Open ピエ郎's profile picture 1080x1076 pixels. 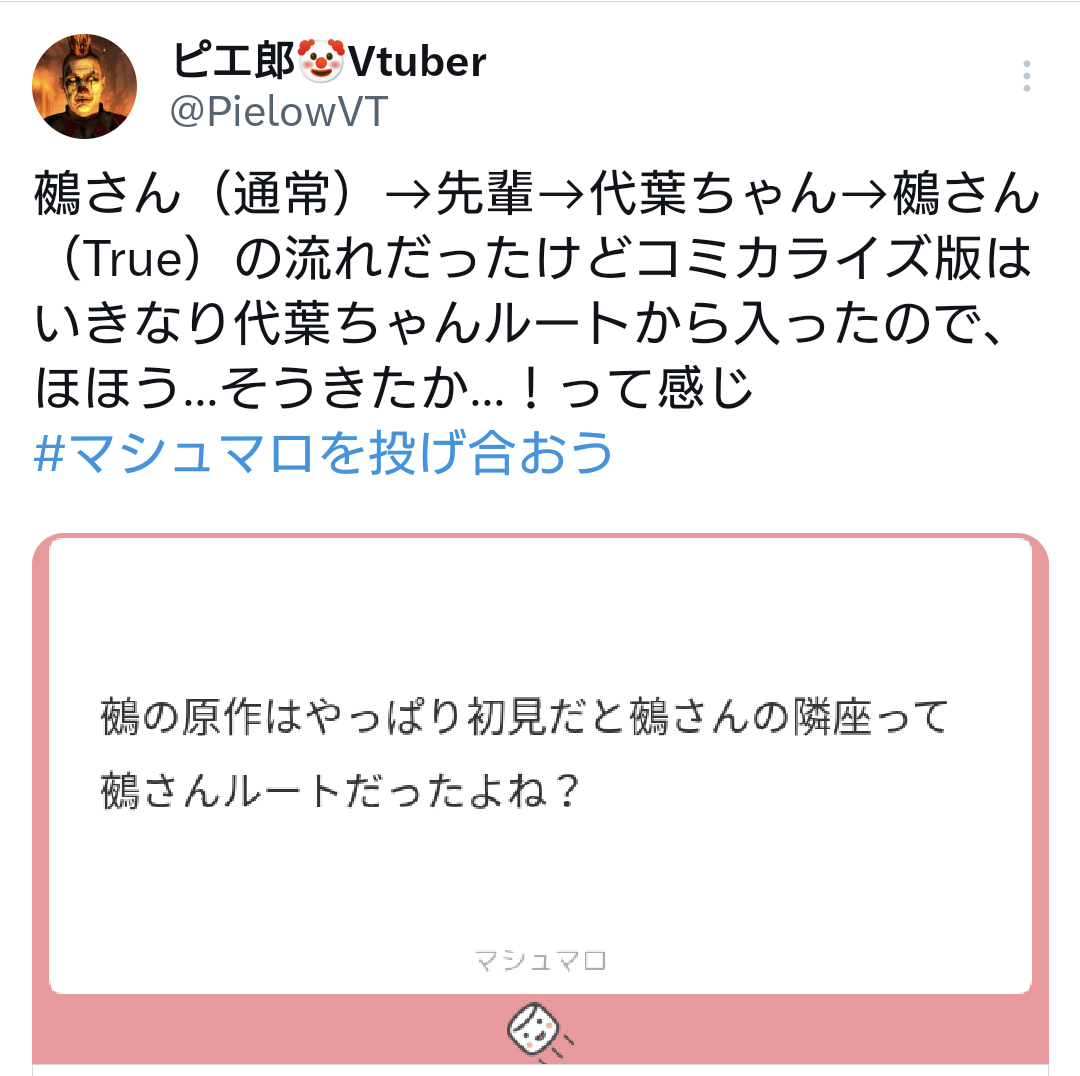(85, 86)
